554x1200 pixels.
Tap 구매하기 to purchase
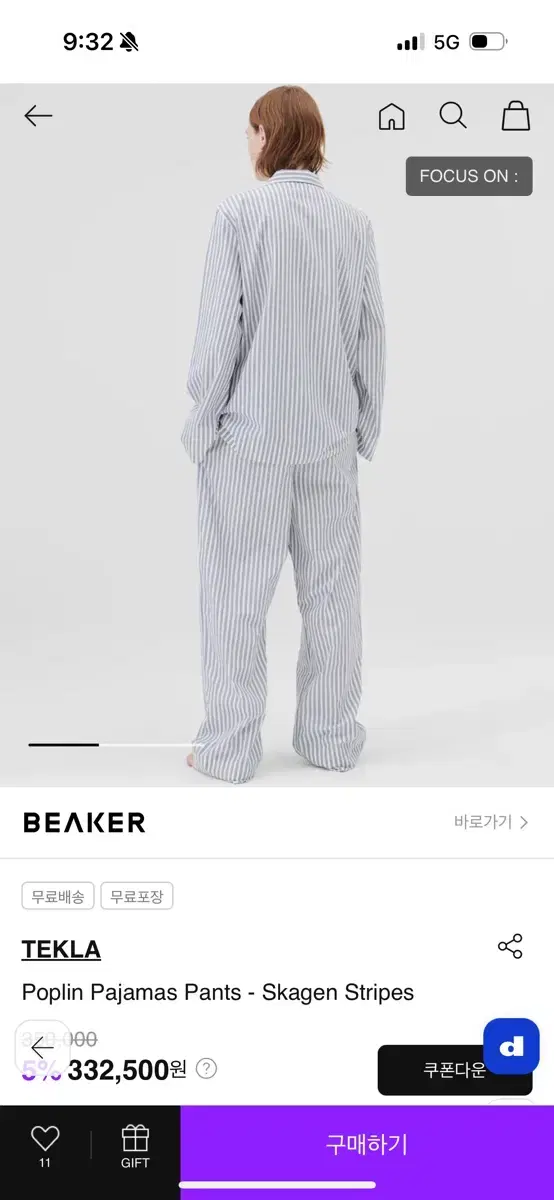(367, 1145)
